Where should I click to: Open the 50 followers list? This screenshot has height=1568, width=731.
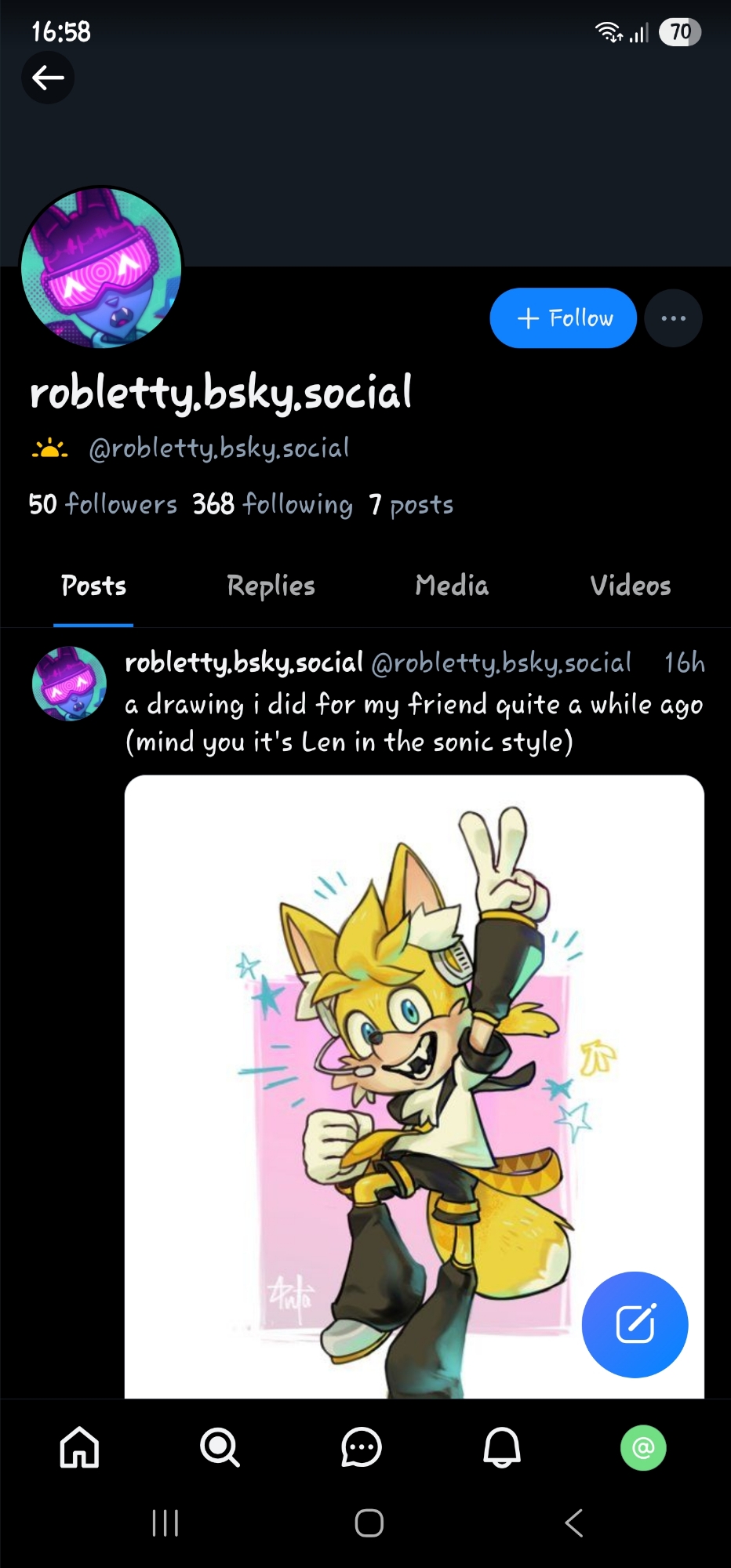click(103, 504)
